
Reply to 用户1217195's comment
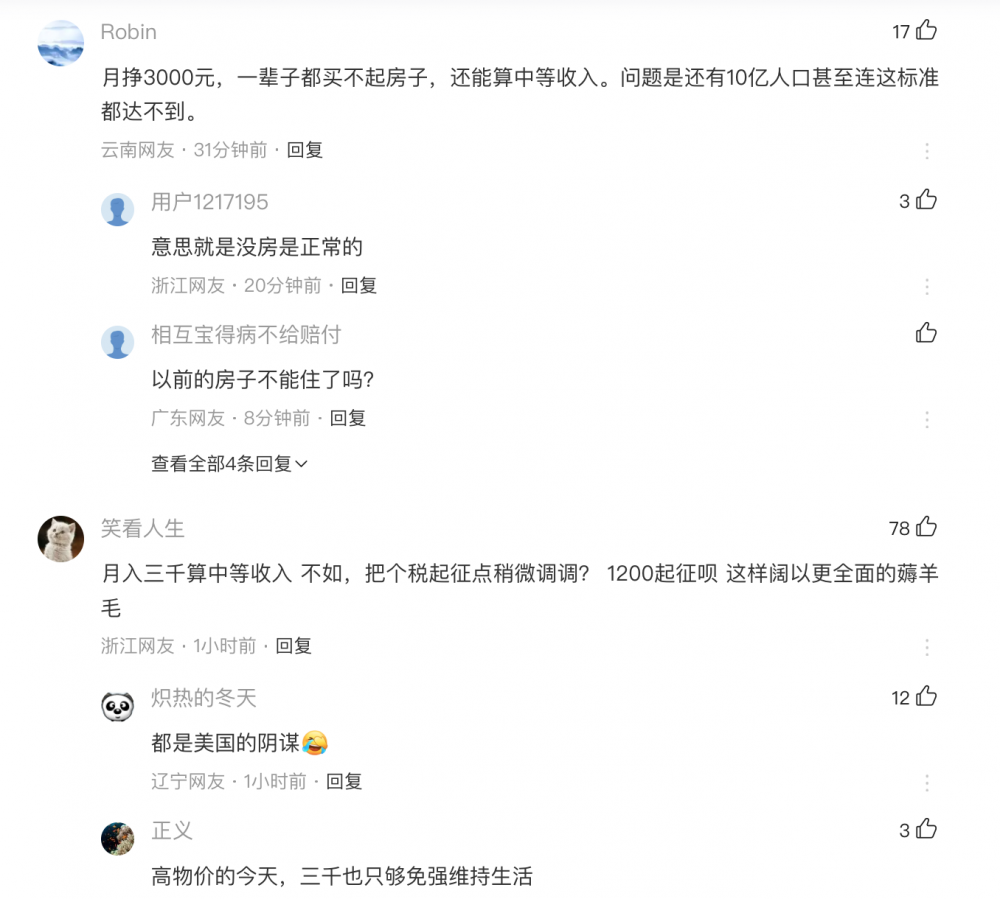coord(358,285)
